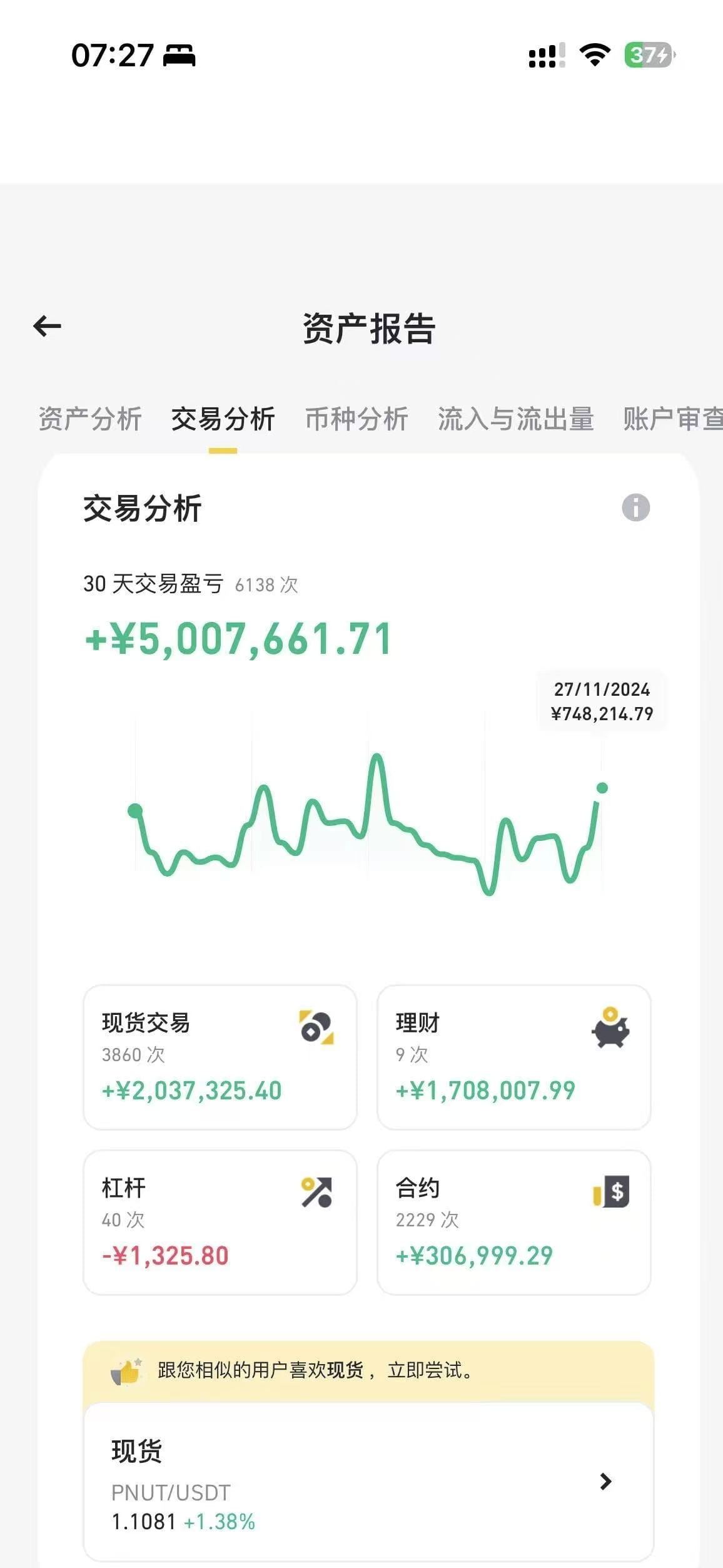
Task: Open the PNUT/USDT spot pair row
Action: pyautogui.click(x=368, y=1482)
